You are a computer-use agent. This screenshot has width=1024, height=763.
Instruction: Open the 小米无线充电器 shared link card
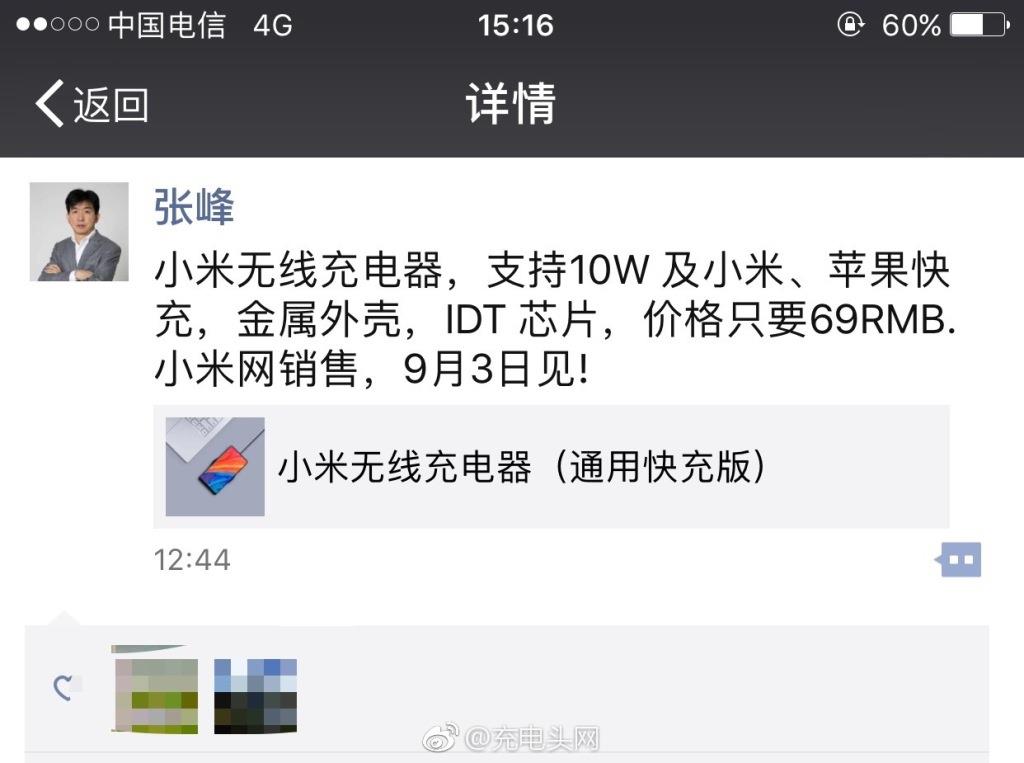pos(550,467)
